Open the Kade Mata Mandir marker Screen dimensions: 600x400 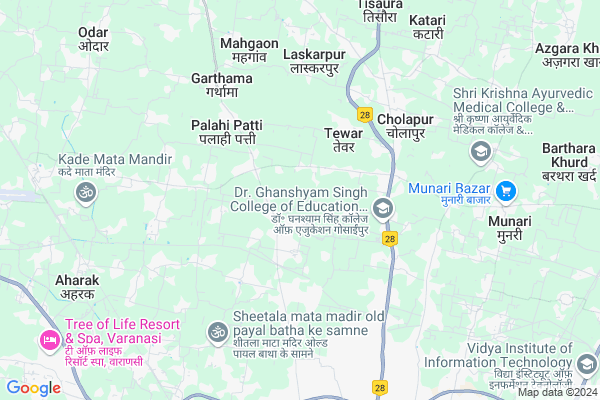pos(86,189)
